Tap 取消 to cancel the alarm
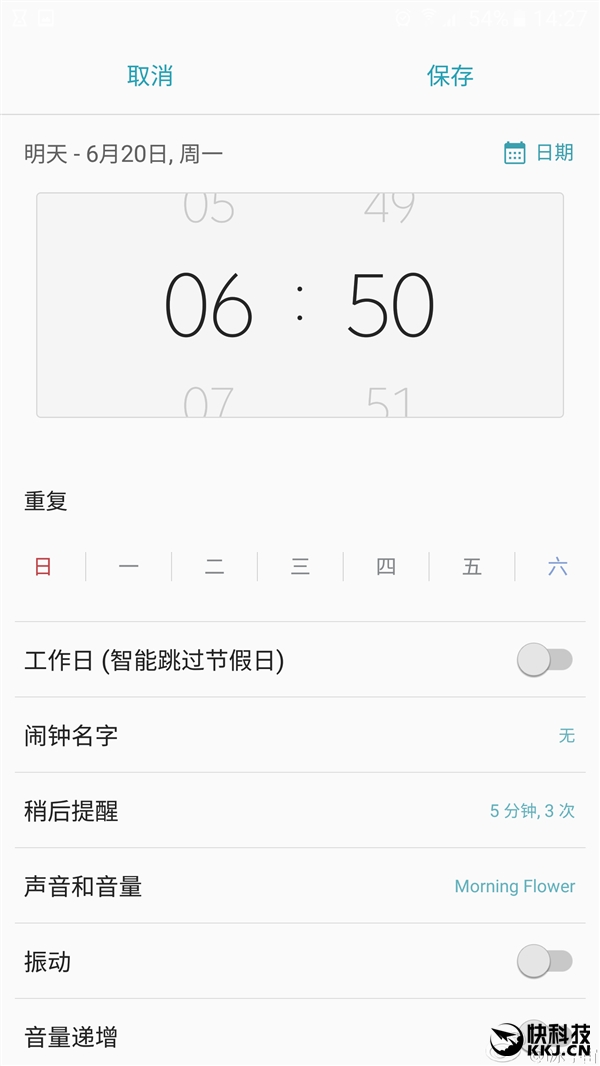600x1066 pixels. [150, 76]
